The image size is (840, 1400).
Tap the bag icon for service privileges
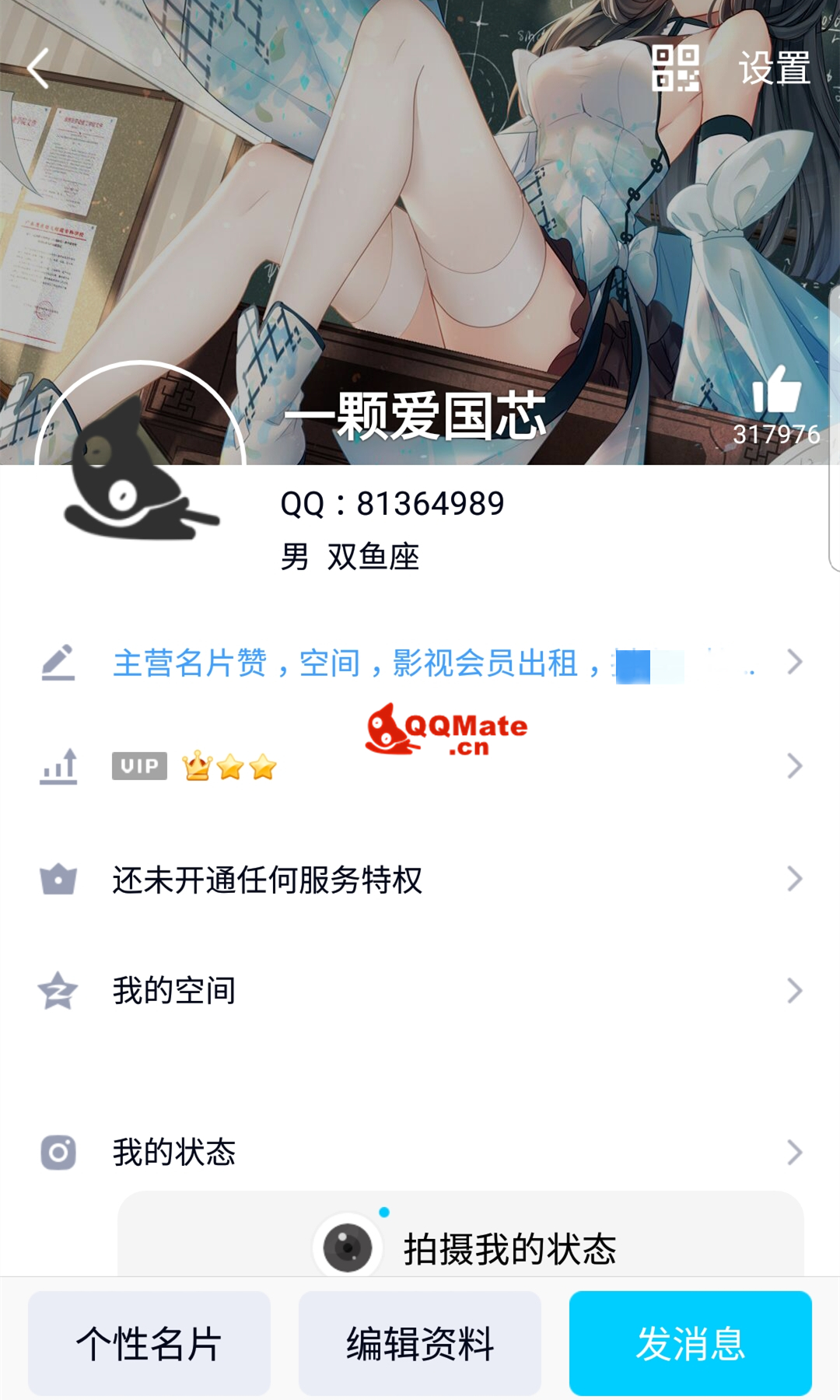[x=59, y=880]
